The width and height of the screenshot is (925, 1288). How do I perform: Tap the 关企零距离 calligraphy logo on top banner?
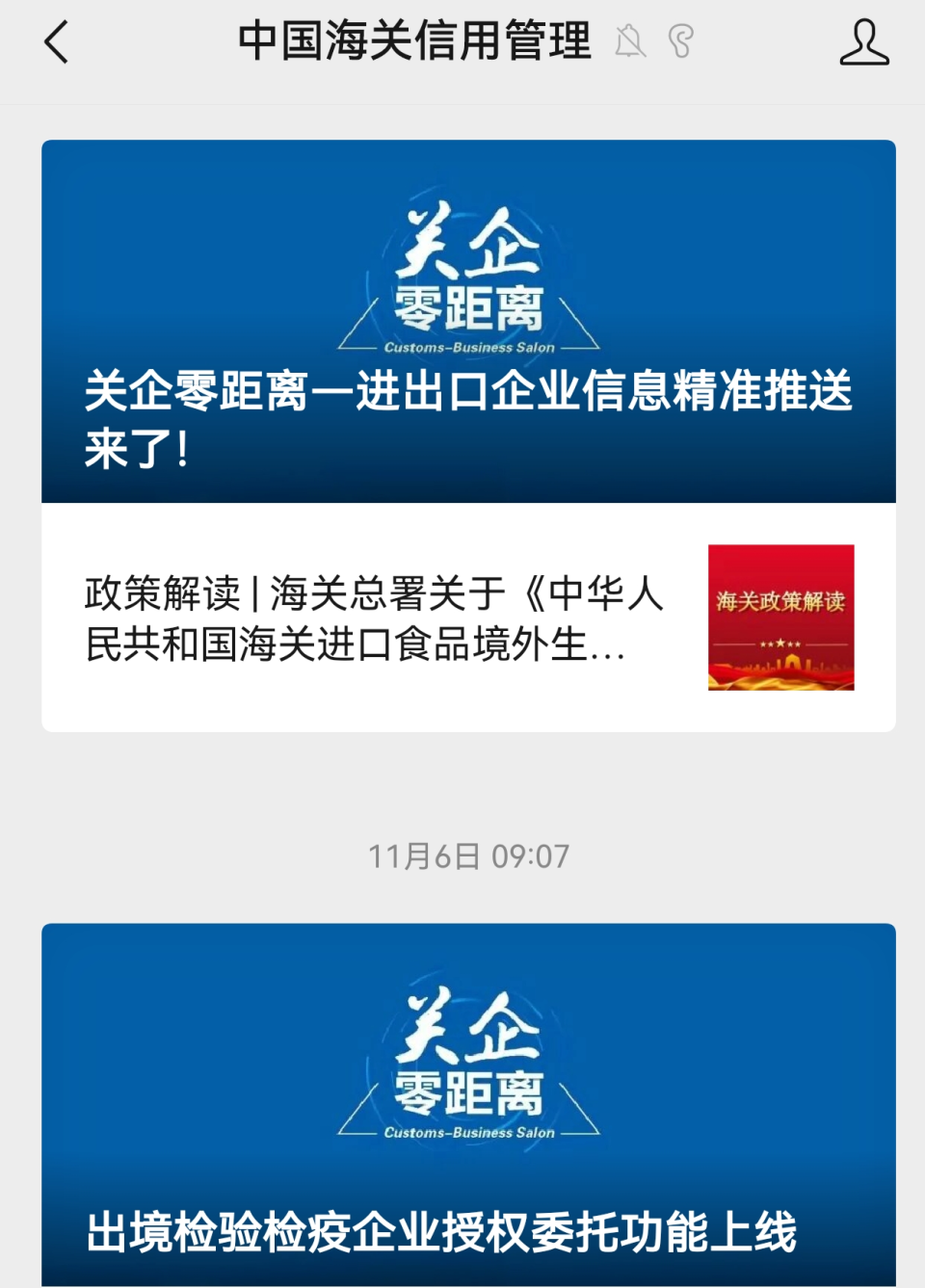coord(469,260)
